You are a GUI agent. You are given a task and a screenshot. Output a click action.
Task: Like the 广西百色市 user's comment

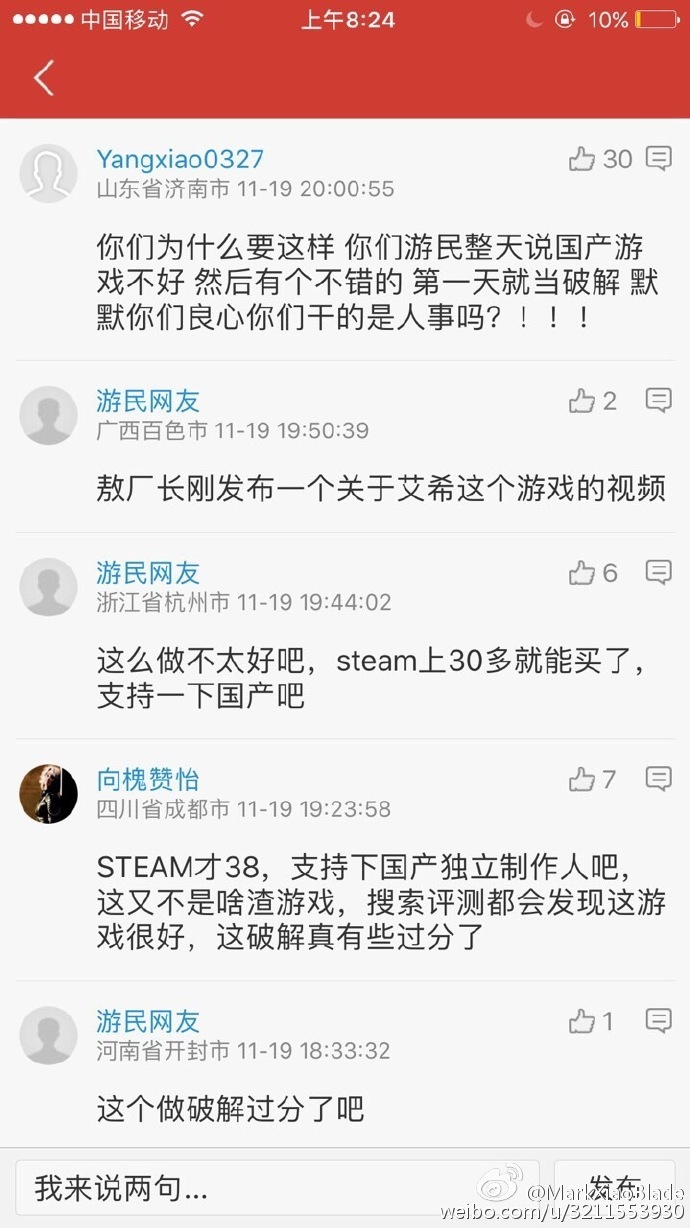tap(582, 402)
